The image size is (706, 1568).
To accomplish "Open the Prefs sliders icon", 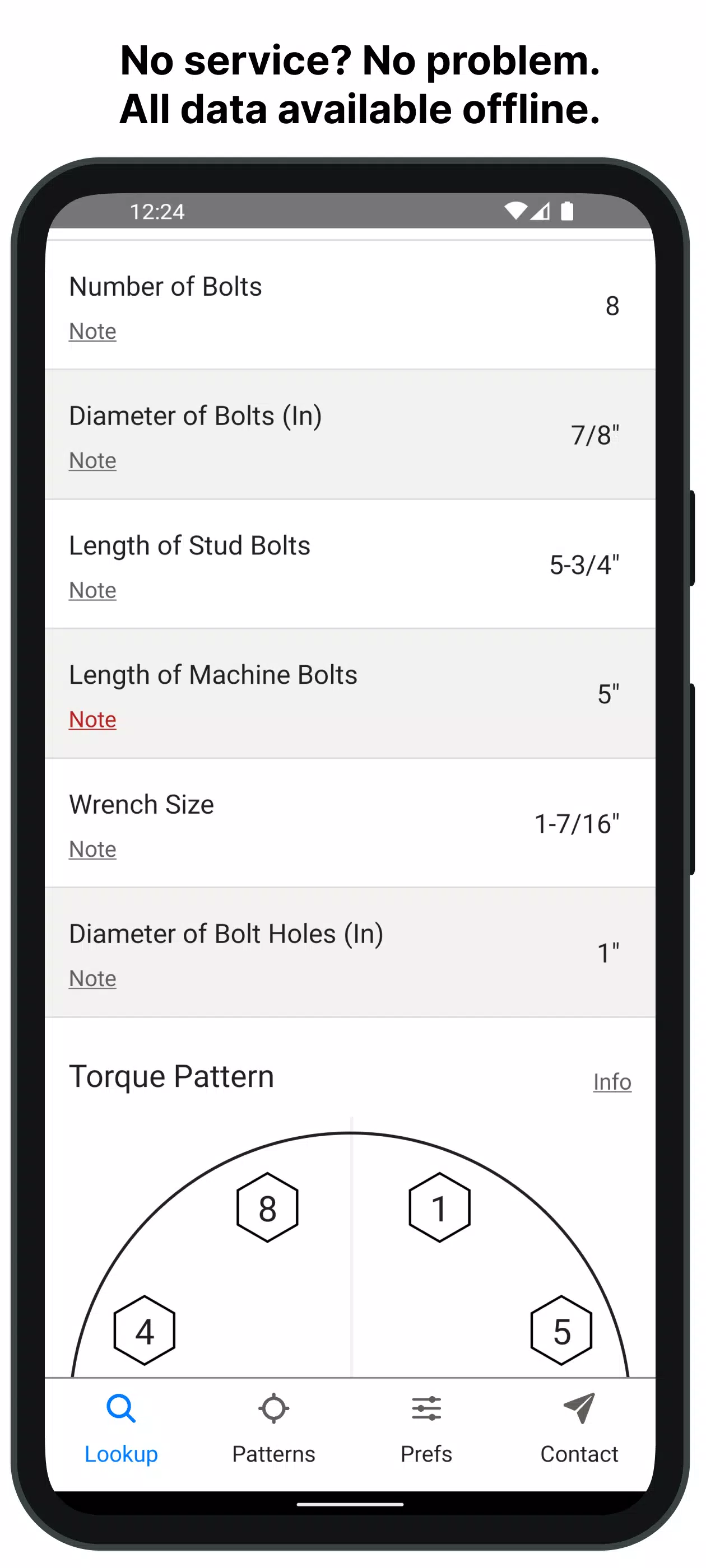I will pyautogui.click(x=426, y=1410).
